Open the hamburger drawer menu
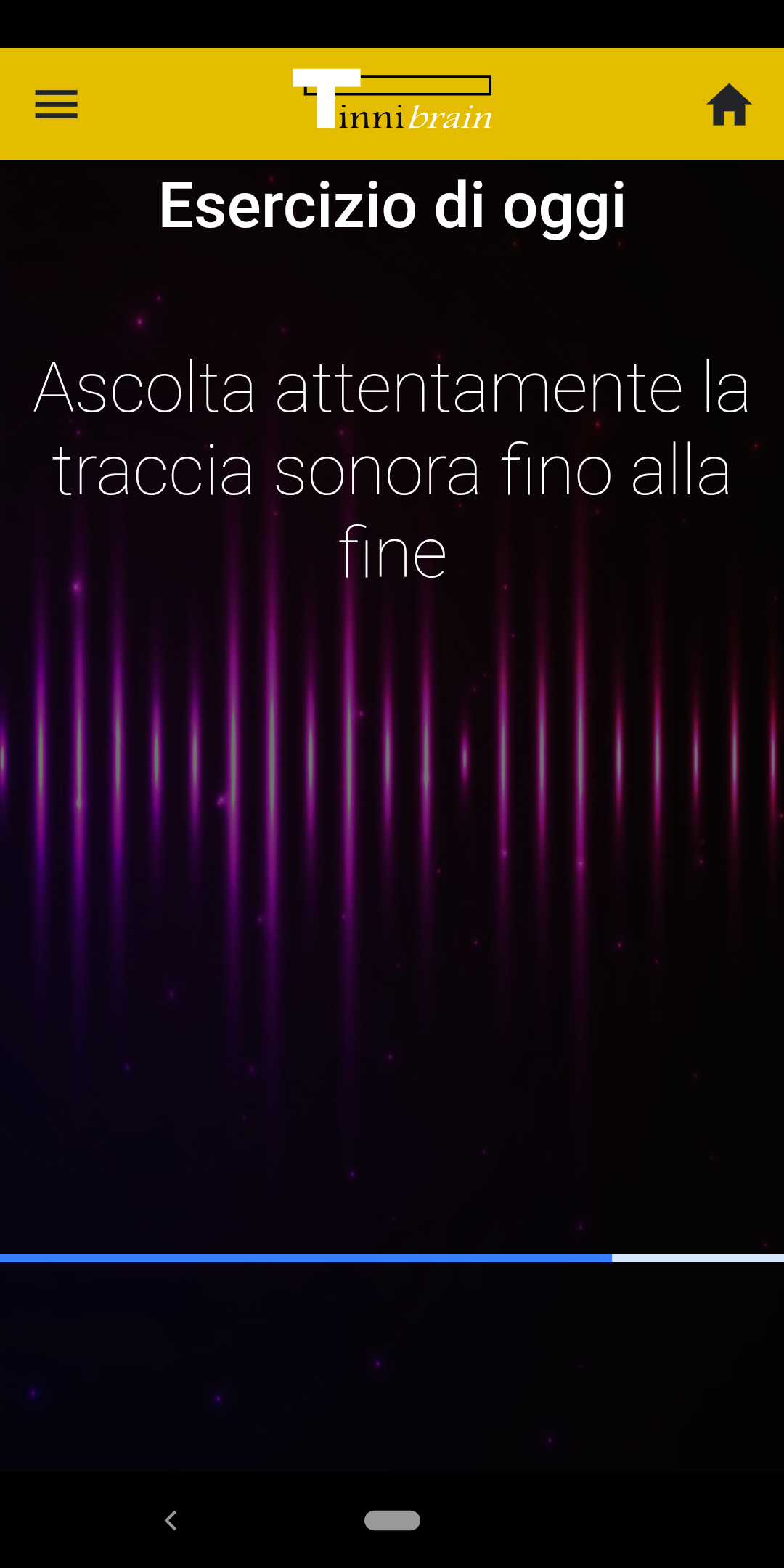The width and height of the screenshot is (784, 1568). coord(56,104)
